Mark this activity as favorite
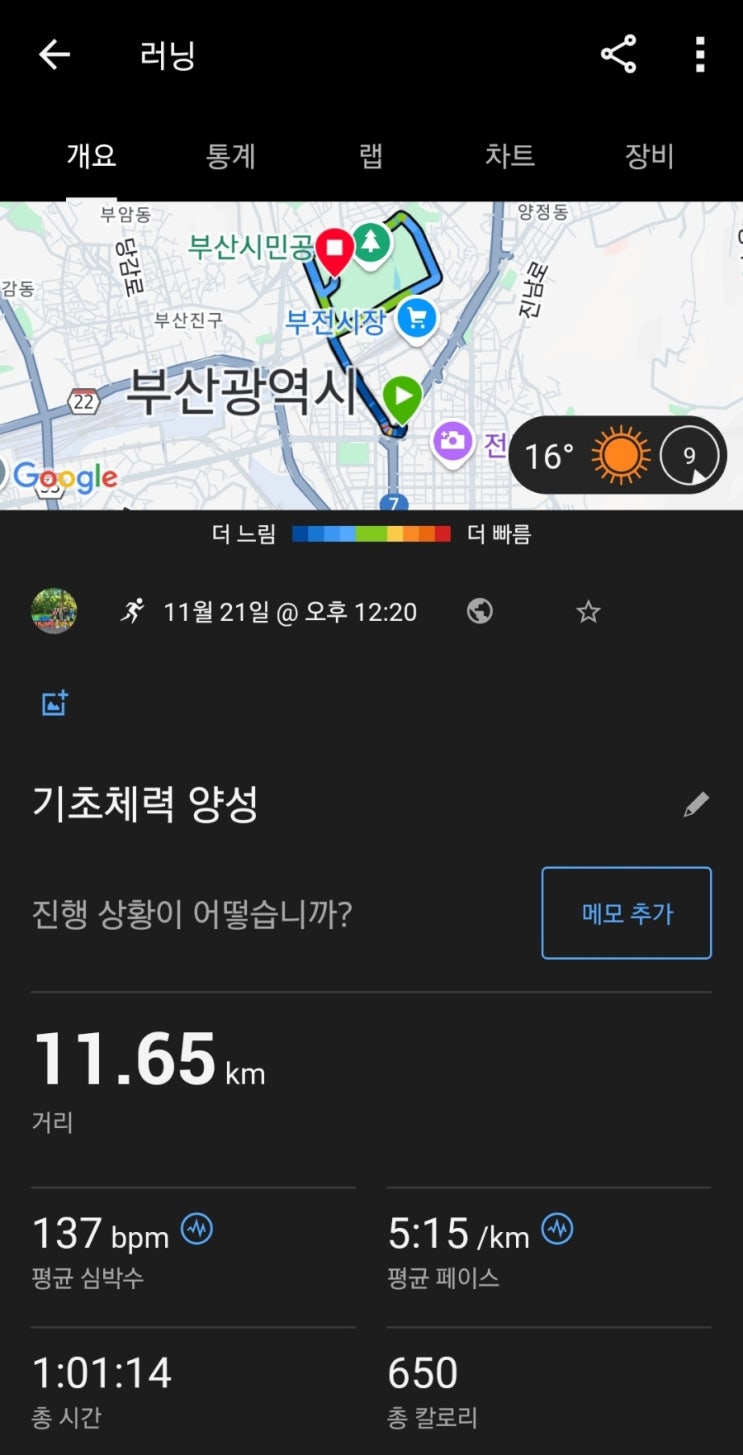This screenshot has height=1455, width=743. [588, 611]
